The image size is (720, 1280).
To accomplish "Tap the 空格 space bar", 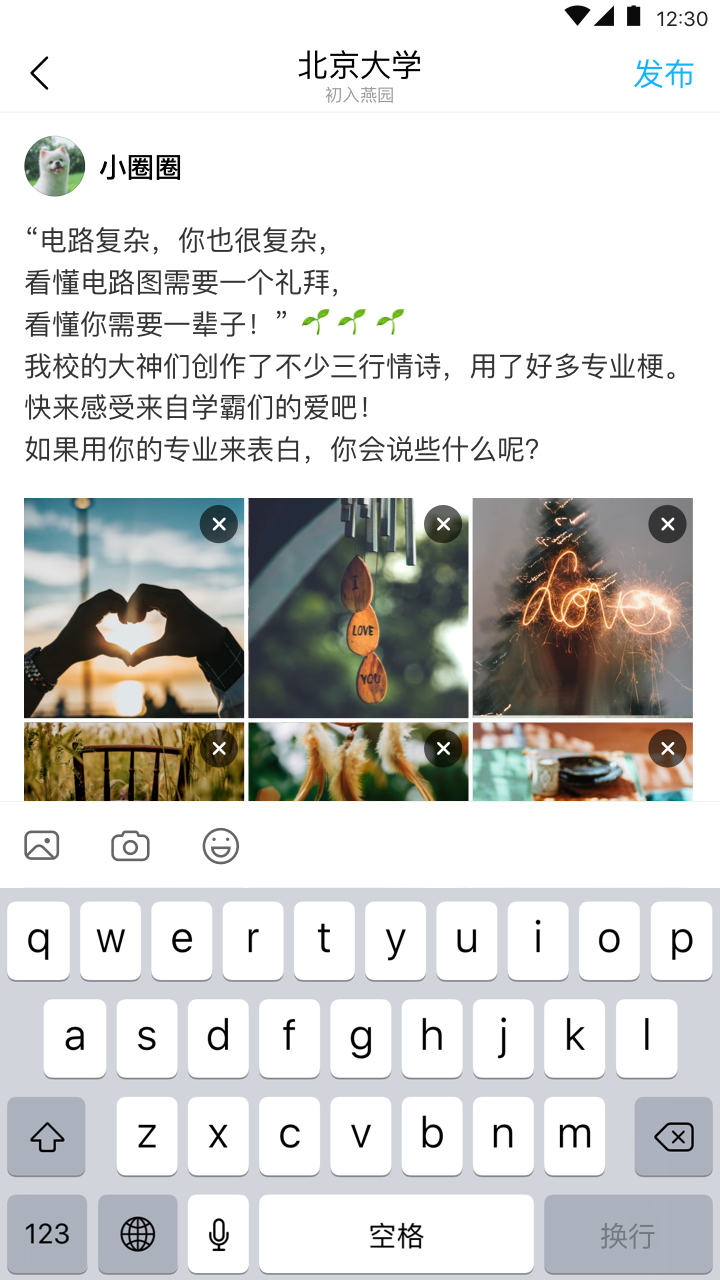I will click(396, 1234).
